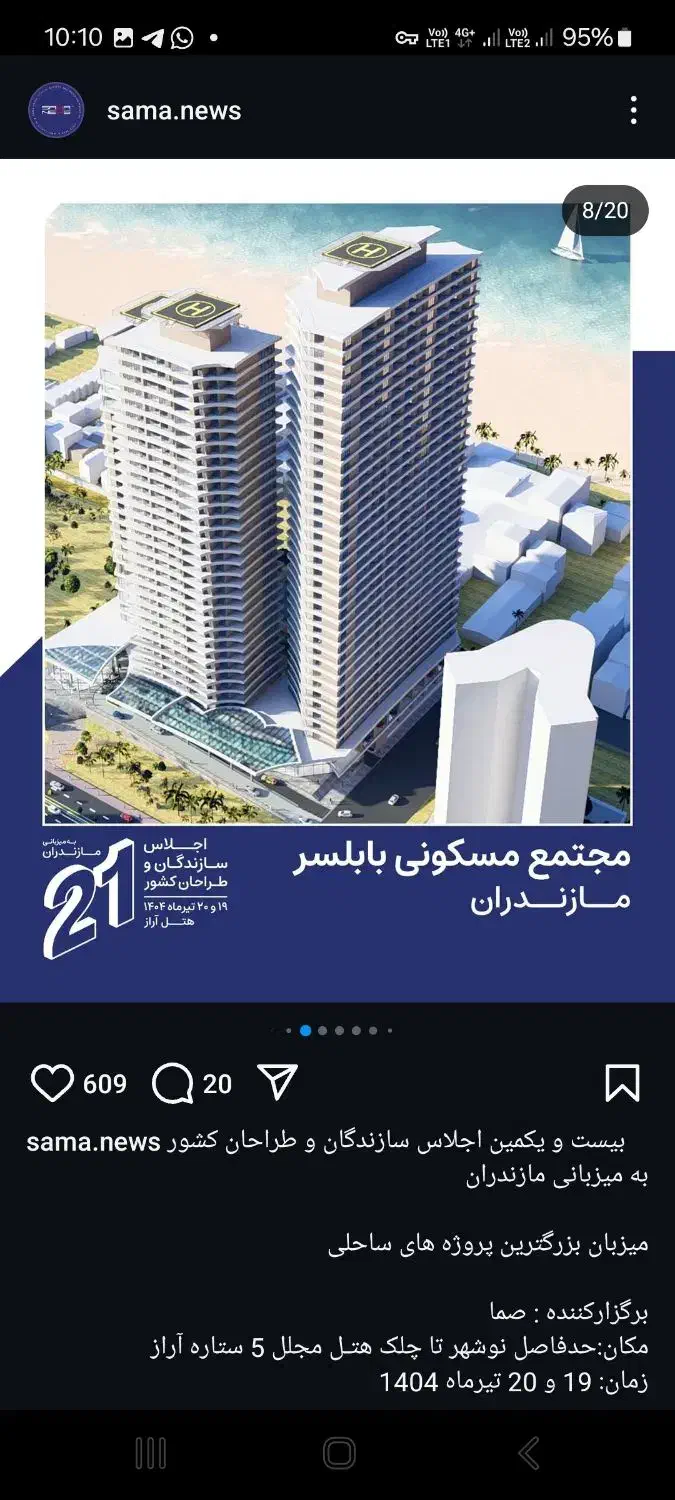Image resolution: width=675 pixels, height=1500 pixels.
Task: Open sama.news account name in header
Action: [x=174, y=111]
